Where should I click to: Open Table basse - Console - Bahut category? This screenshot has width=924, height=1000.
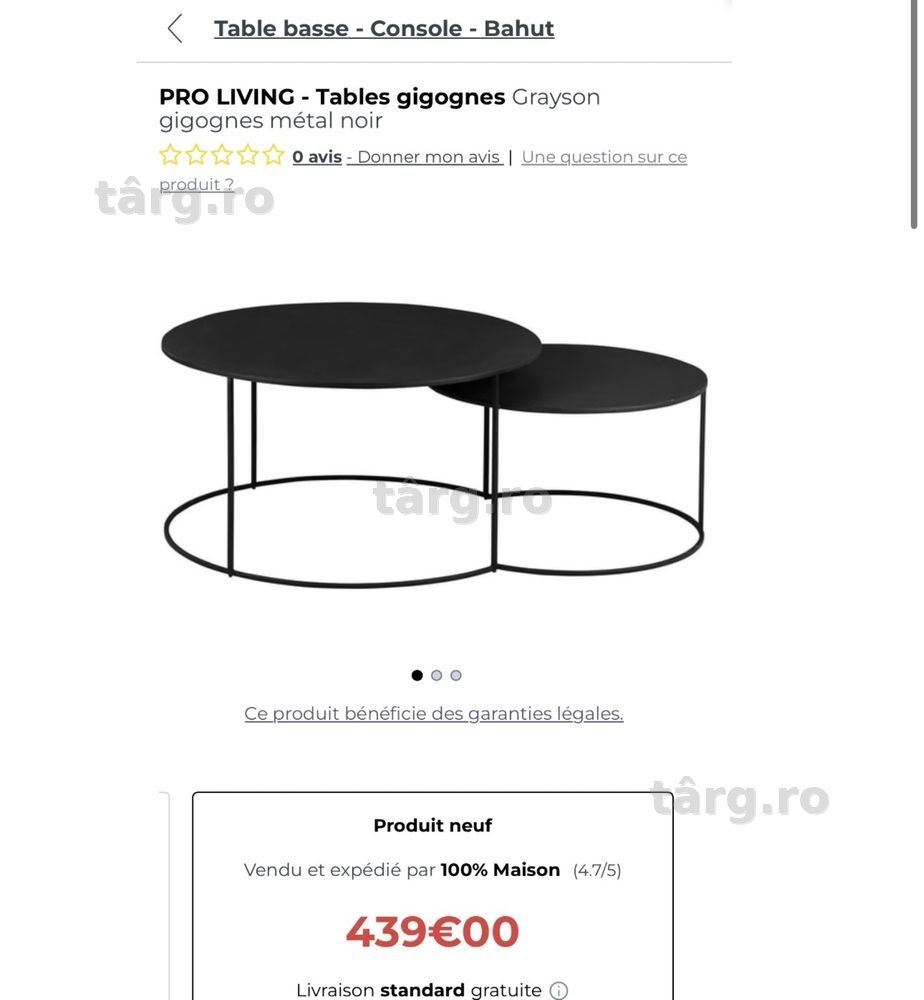(x=384, y=29)
